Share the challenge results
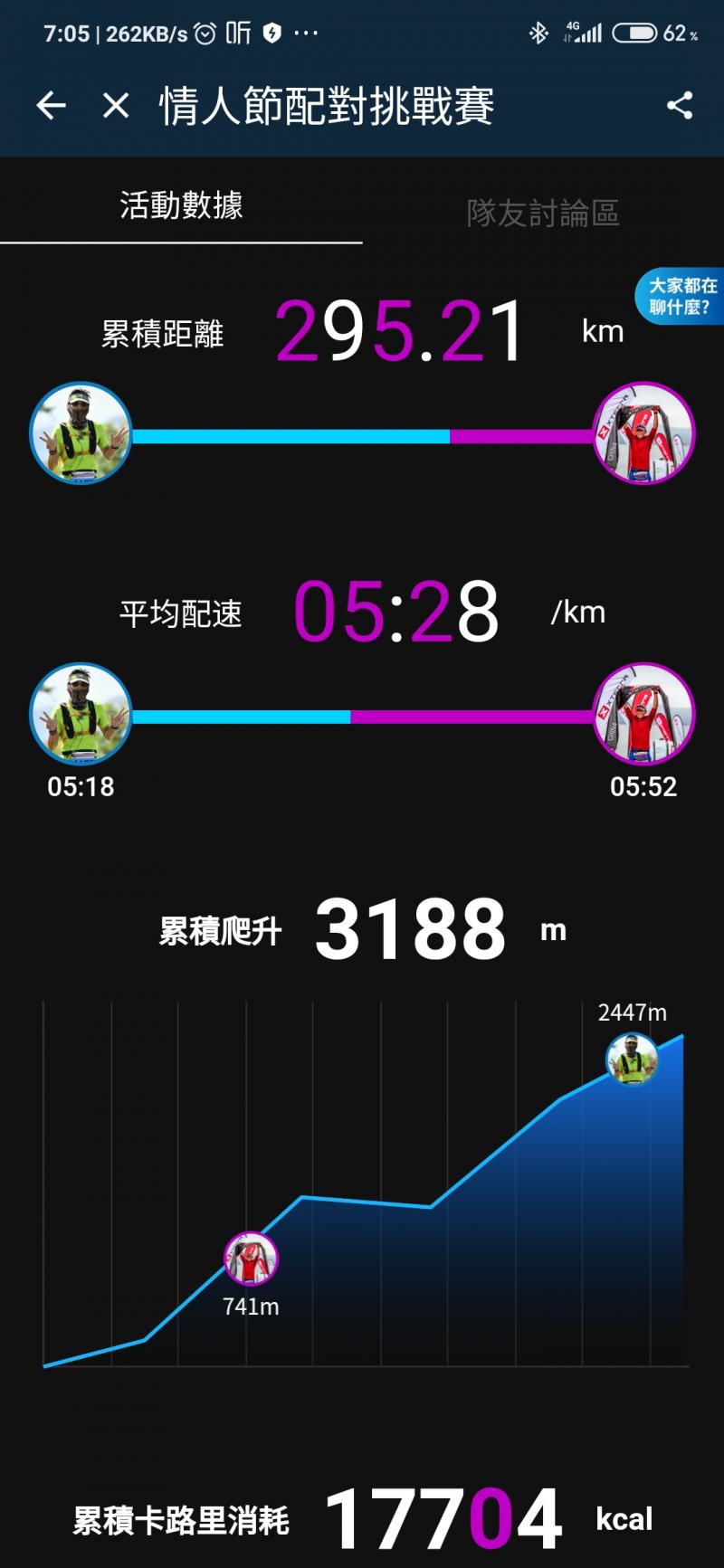This screenshot has width=724, height=1568. click(679, 106)
